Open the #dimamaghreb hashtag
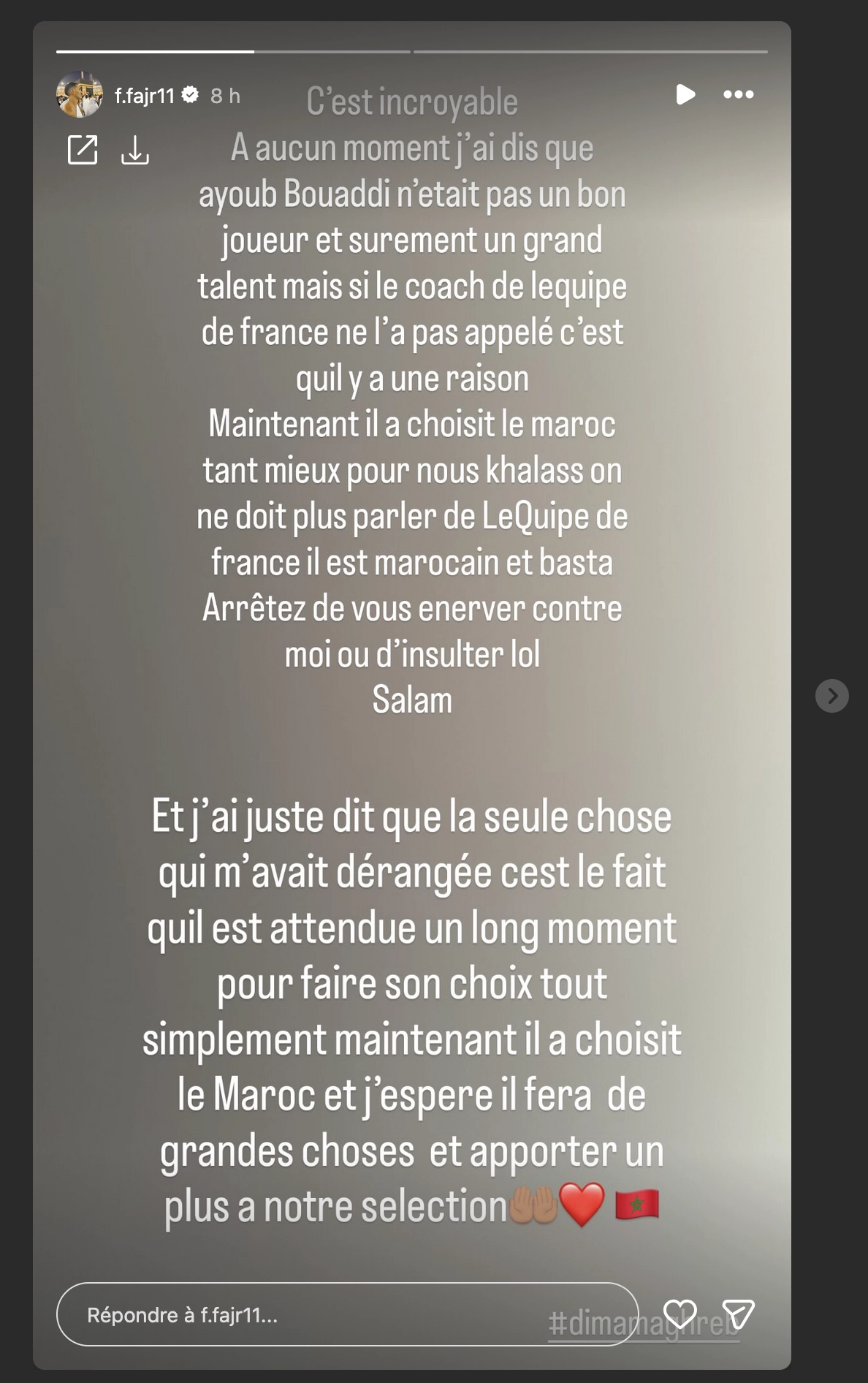This screenshot has width=868, height=1383. pos(644,1323)
